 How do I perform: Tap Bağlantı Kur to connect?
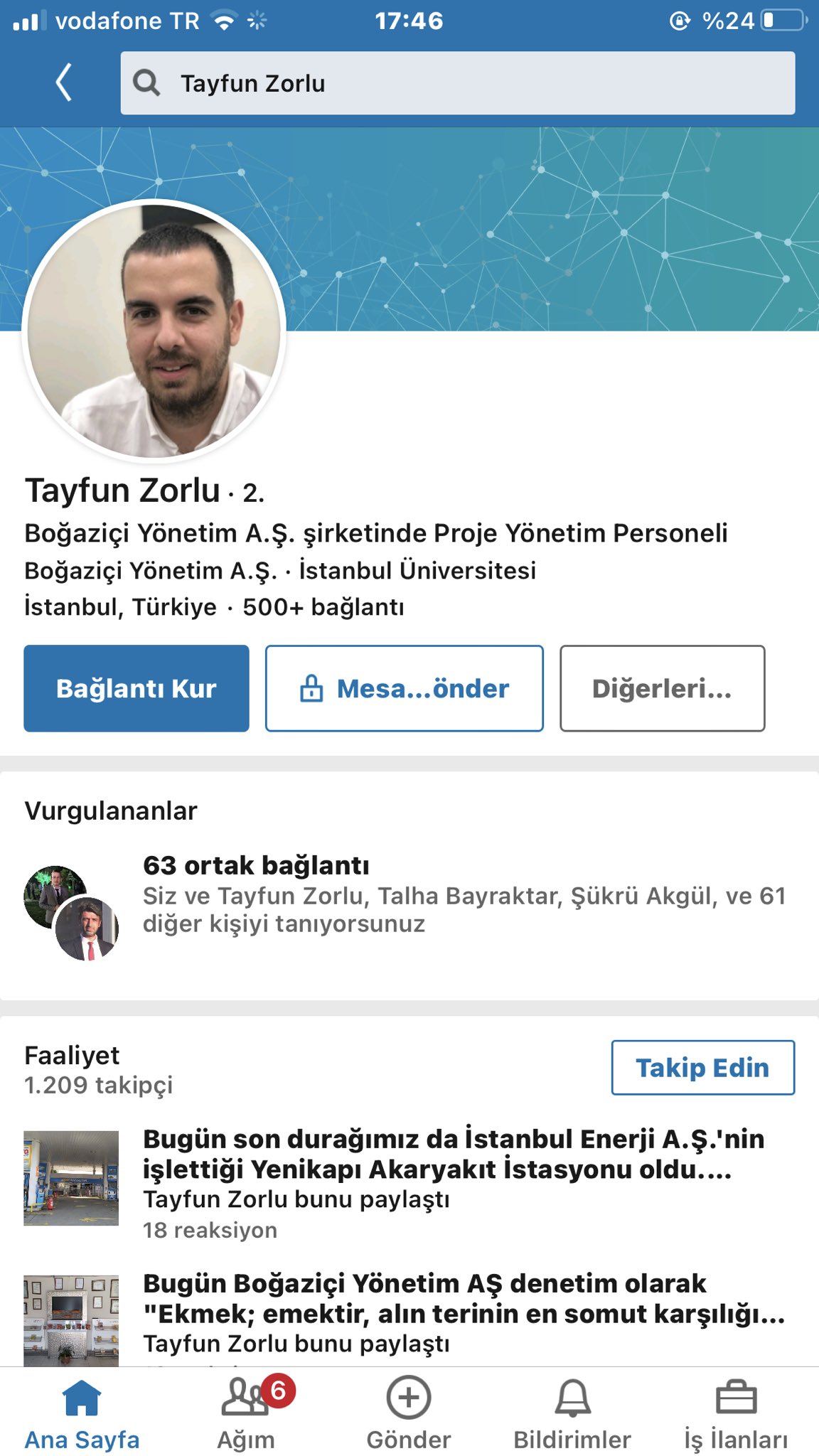click(x=136, y=688)
